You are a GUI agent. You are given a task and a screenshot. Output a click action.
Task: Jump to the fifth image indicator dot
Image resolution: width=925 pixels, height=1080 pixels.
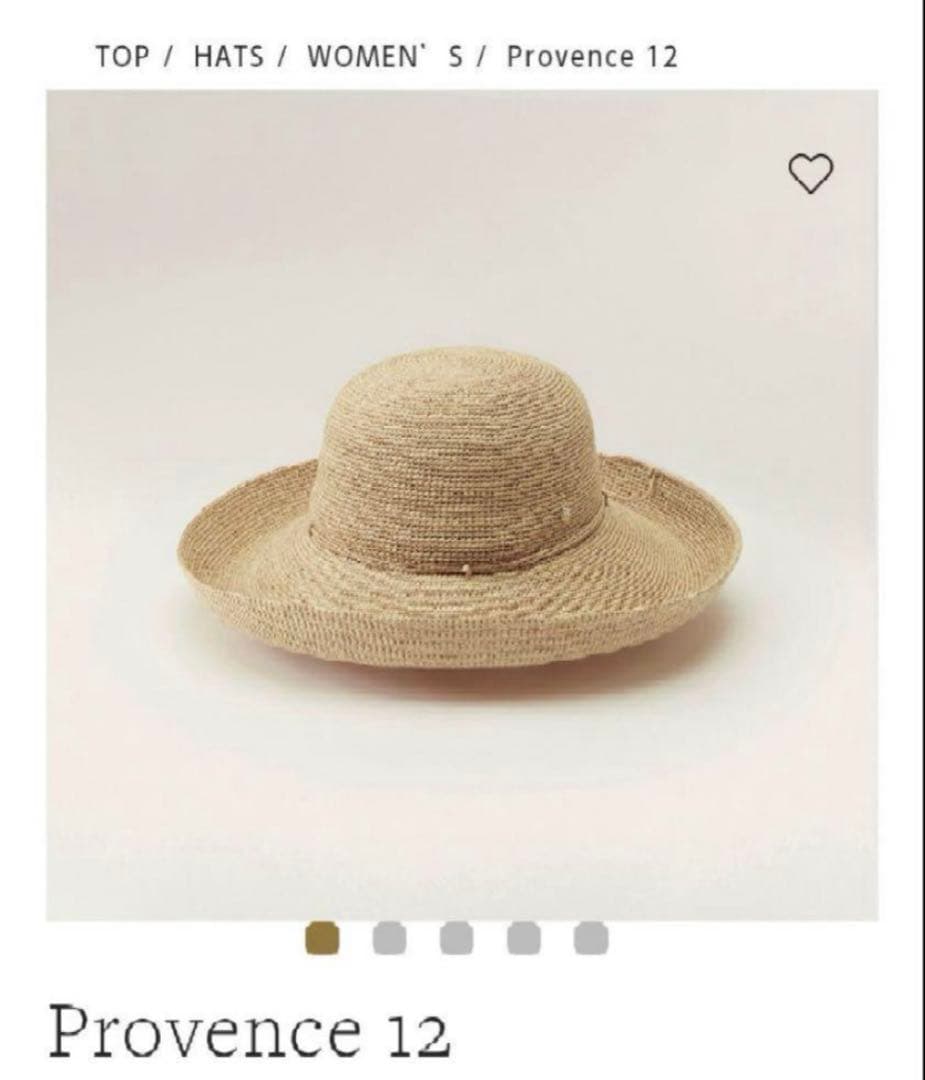(x=590, y=938)
